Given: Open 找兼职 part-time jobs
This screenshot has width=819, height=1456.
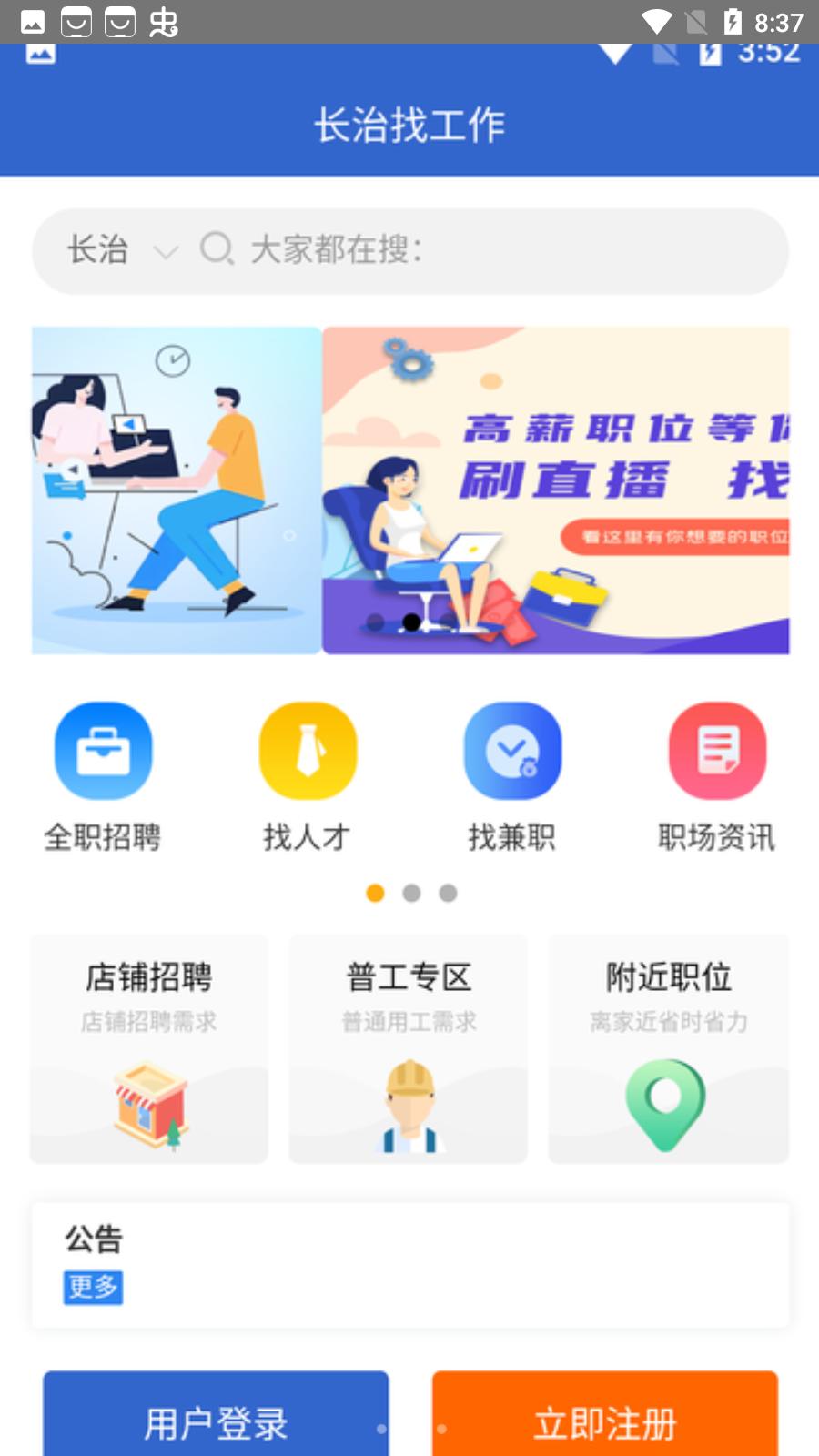Looking at the screenshot, I should (512, 775).
